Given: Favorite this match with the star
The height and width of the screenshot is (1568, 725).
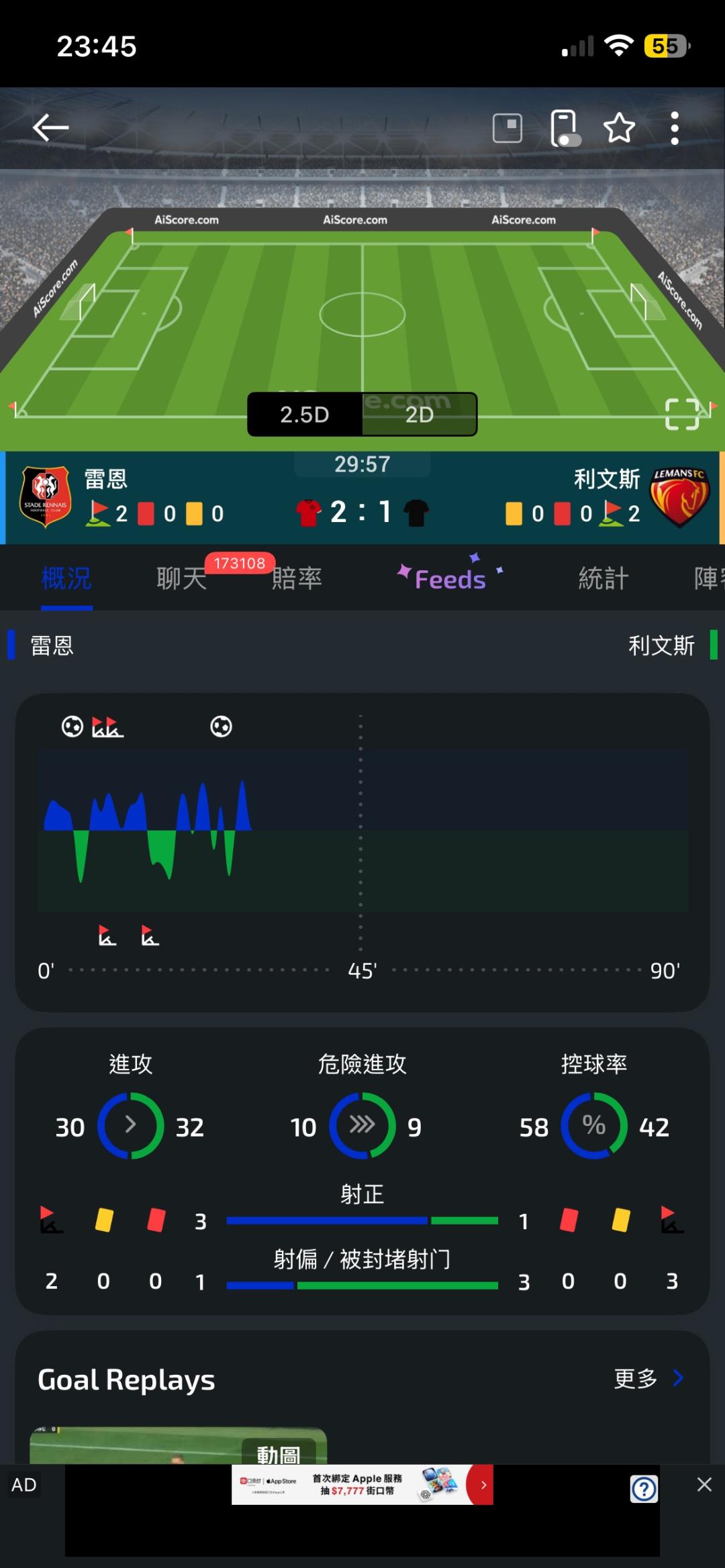Looking at the screenshot, I should pos(619,127).
